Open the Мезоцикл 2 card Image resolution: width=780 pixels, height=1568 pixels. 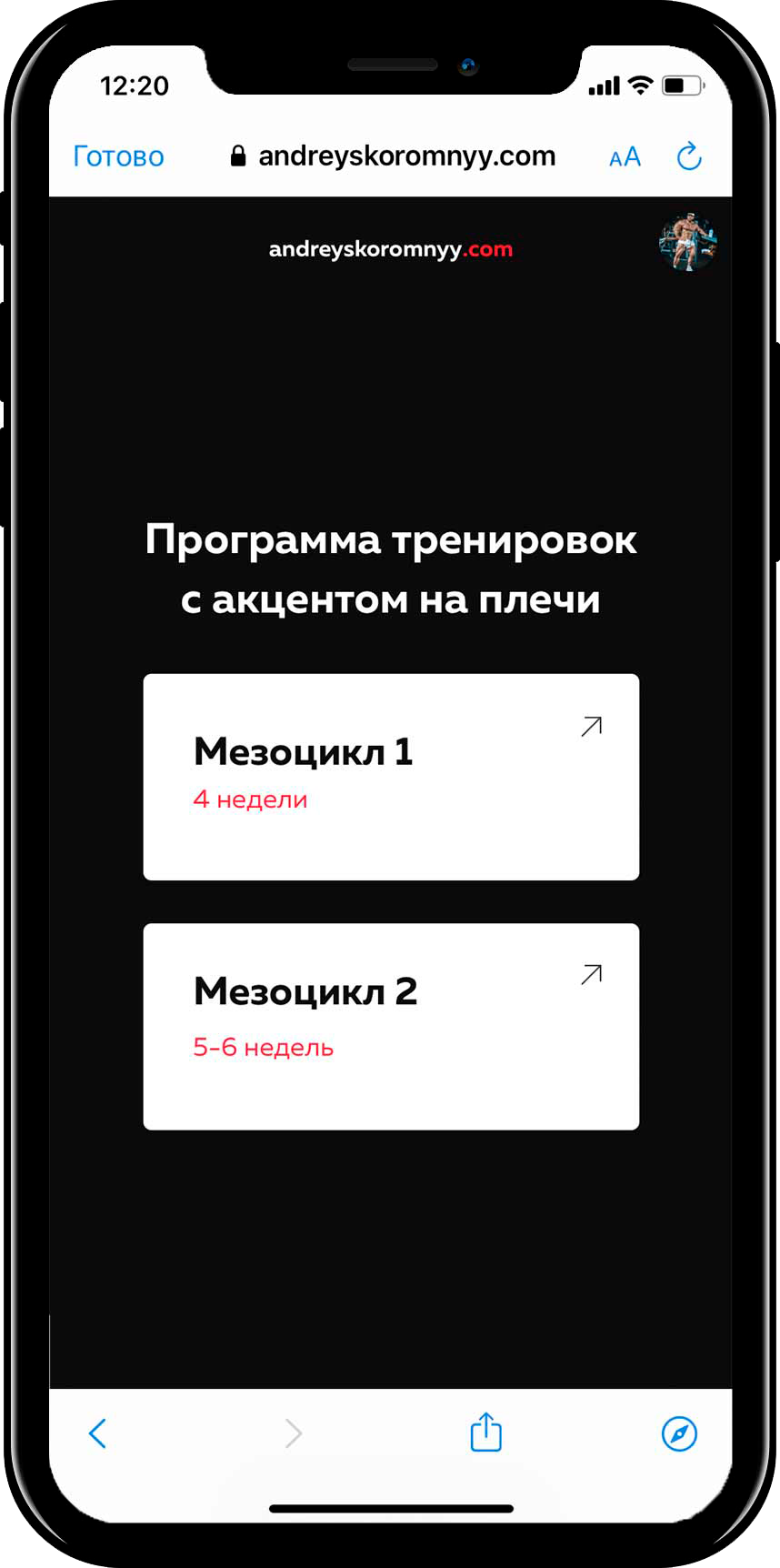(x=391, y=1026)
